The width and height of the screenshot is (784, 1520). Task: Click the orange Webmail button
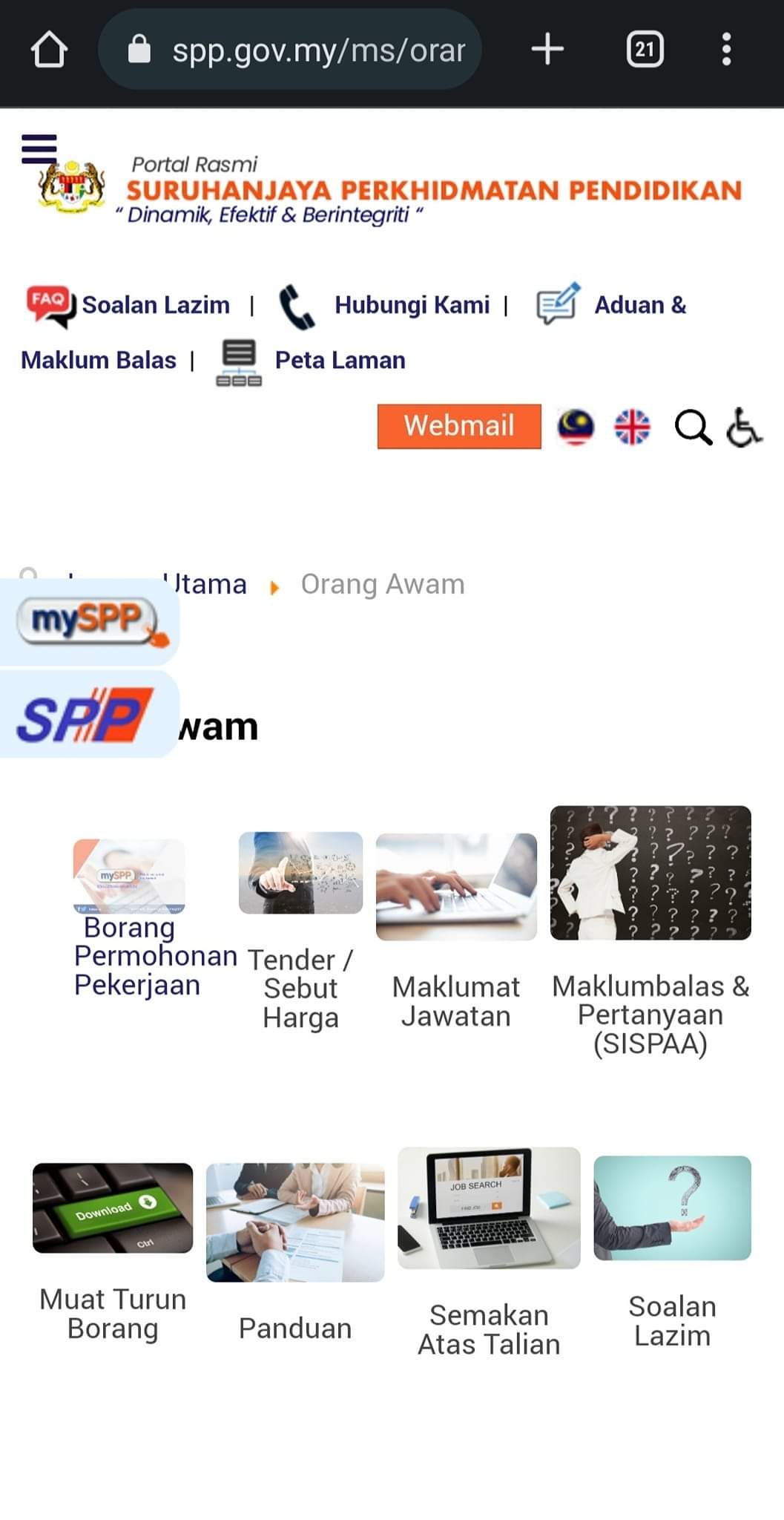(x=458, y=426)
